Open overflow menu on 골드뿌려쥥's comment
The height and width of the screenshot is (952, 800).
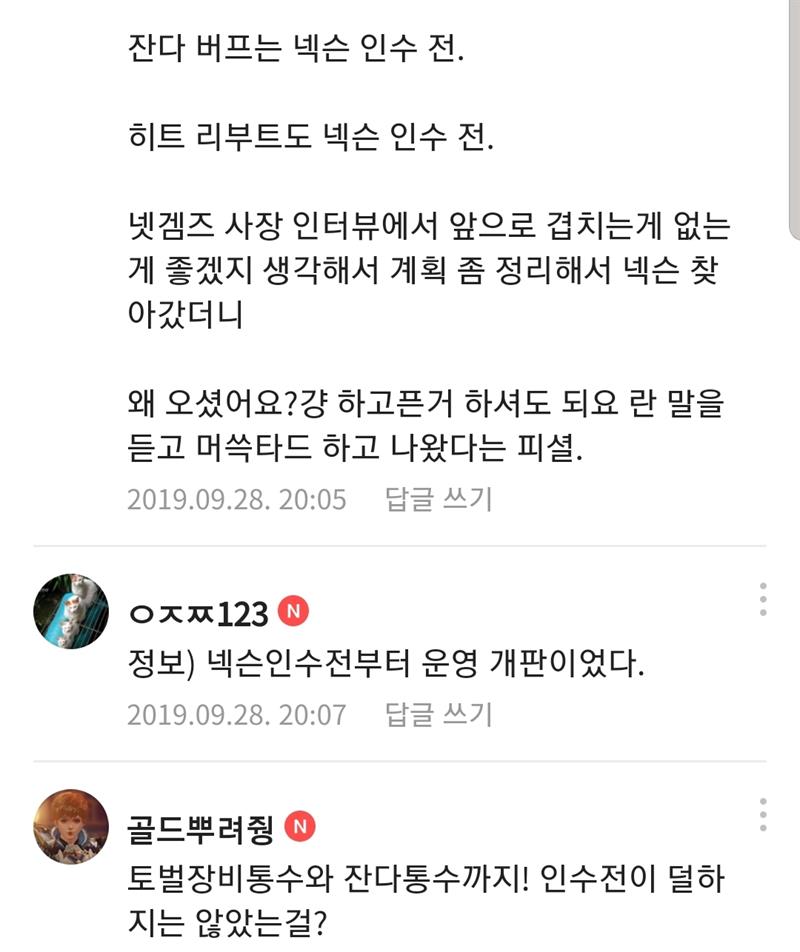[762, 814]
